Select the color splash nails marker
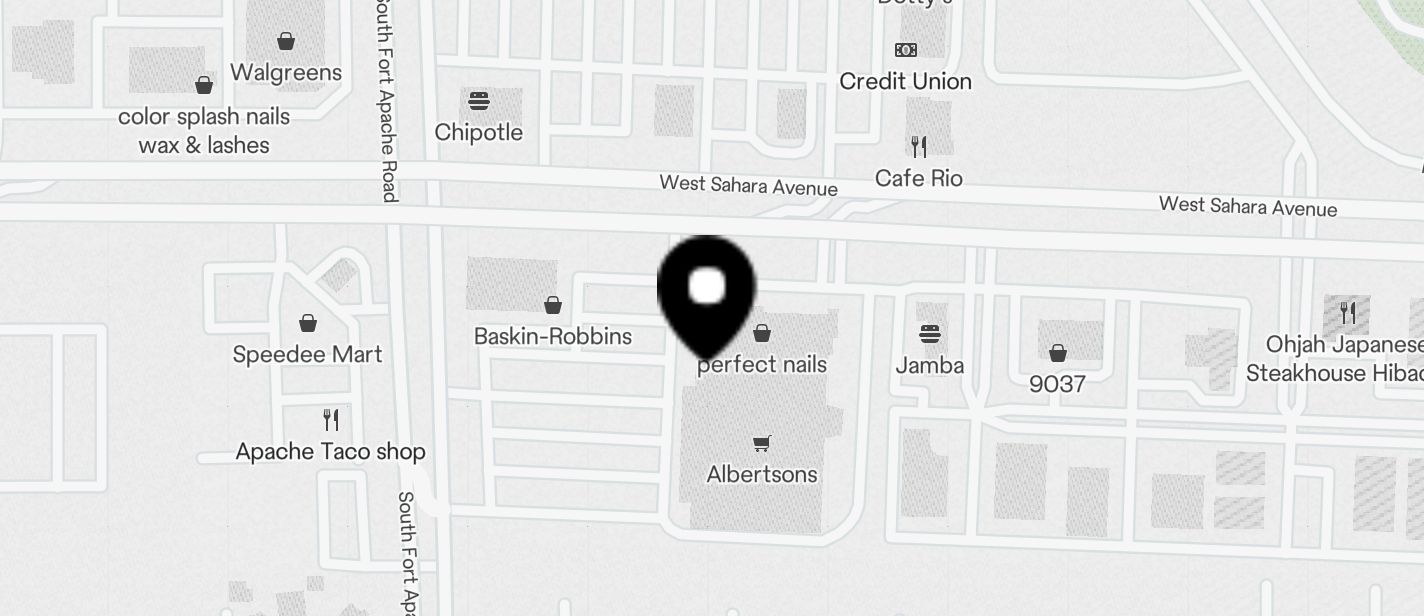 [x=204, y=86]
